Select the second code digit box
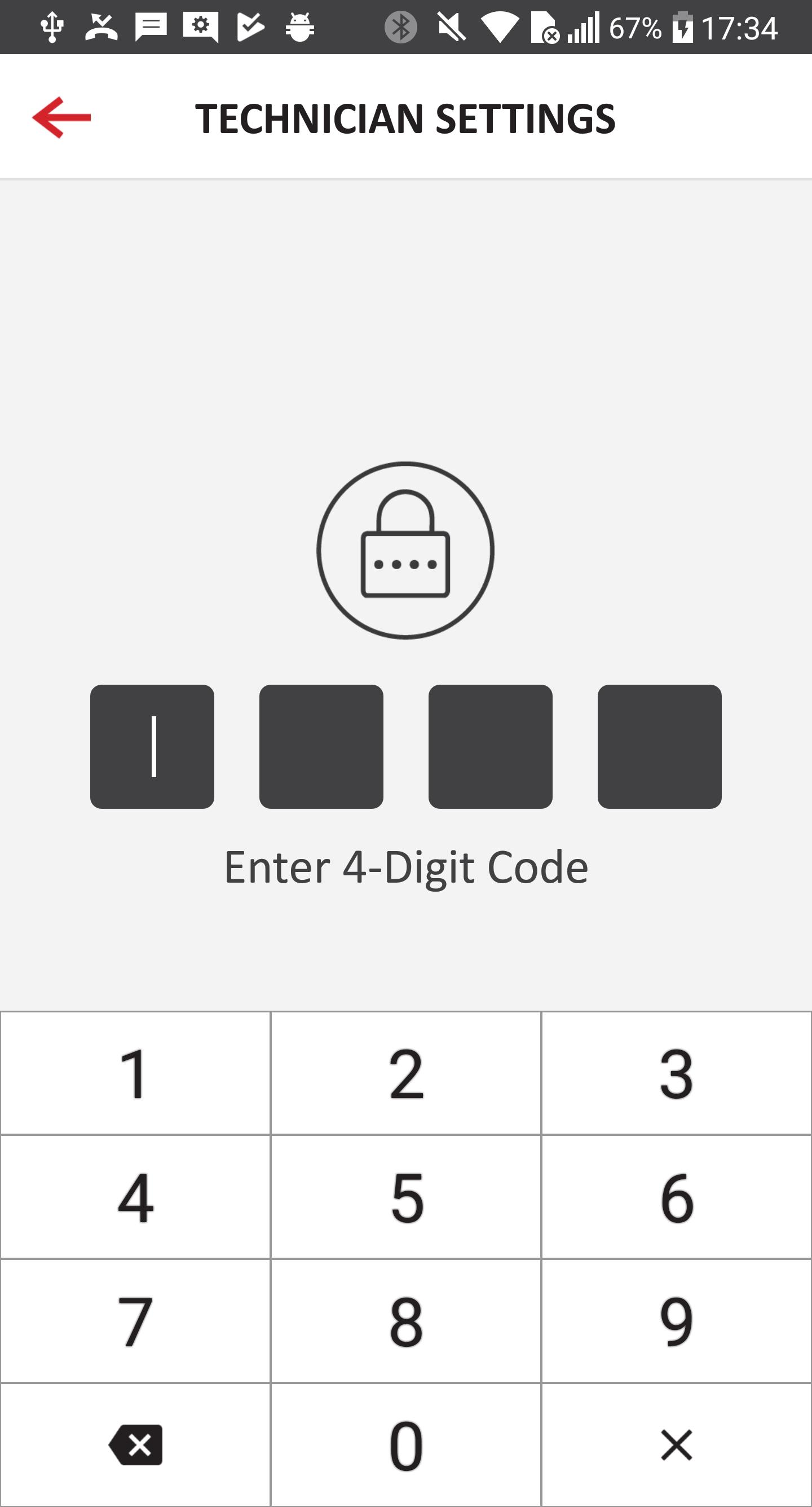The image size is (812, 1507). pos(321,747)
